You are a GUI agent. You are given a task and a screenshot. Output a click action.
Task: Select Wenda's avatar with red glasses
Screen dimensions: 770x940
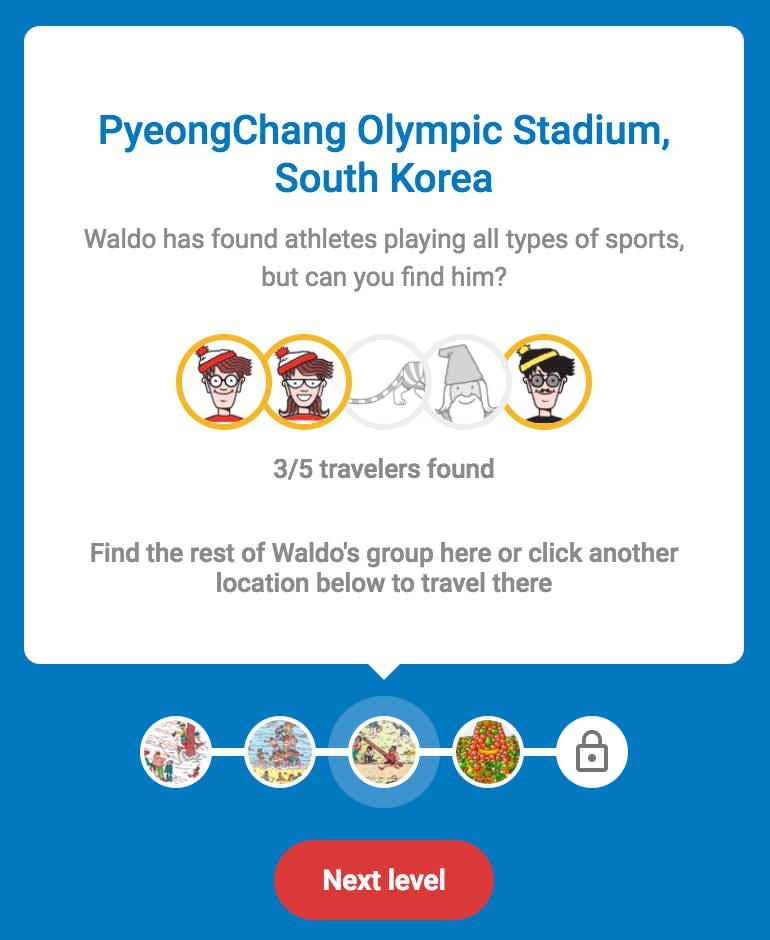click(x=305, y=382)
